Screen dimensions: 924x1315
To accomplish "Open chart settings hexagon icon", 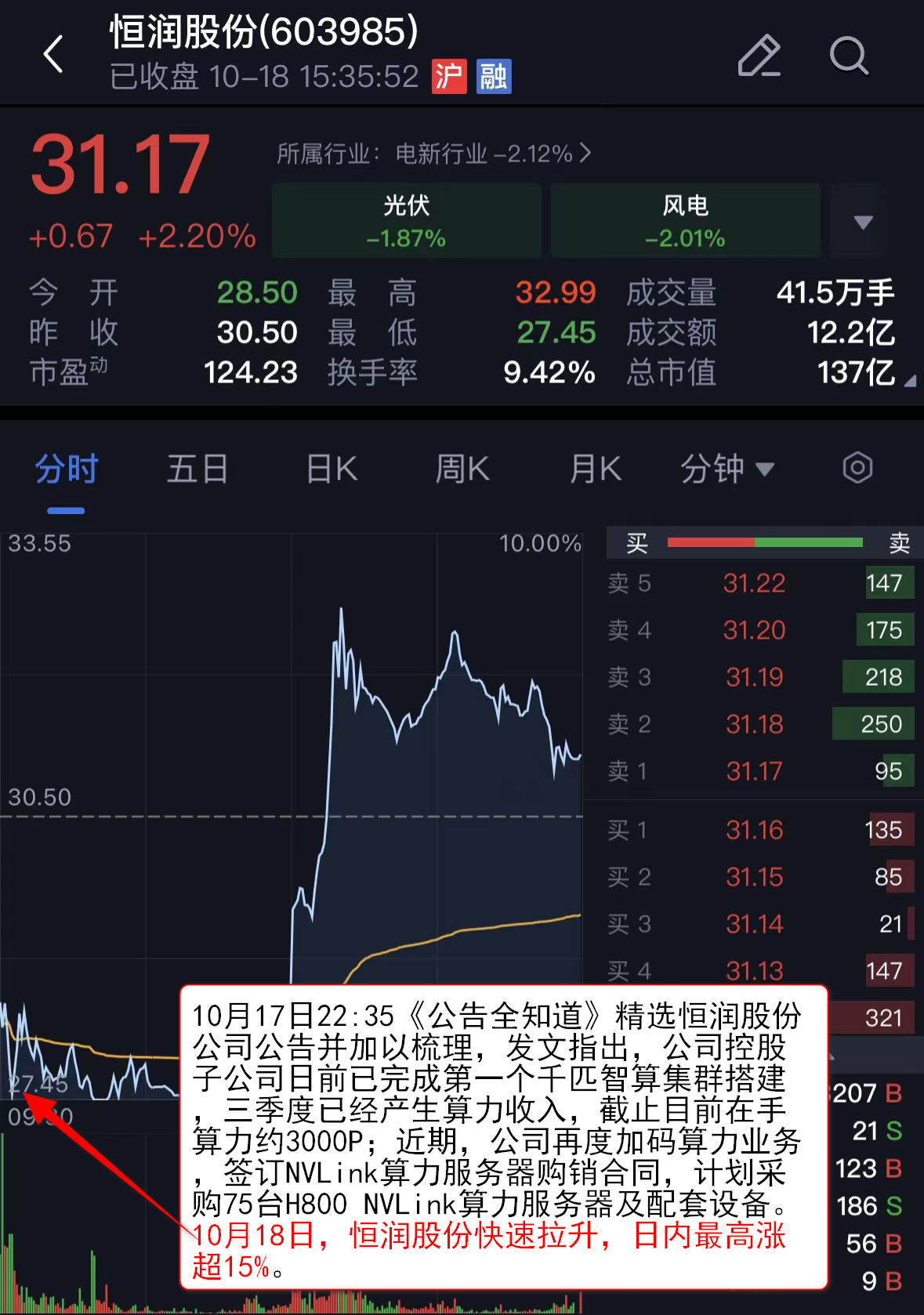I will pyautogui.click(x=857, y=468).
